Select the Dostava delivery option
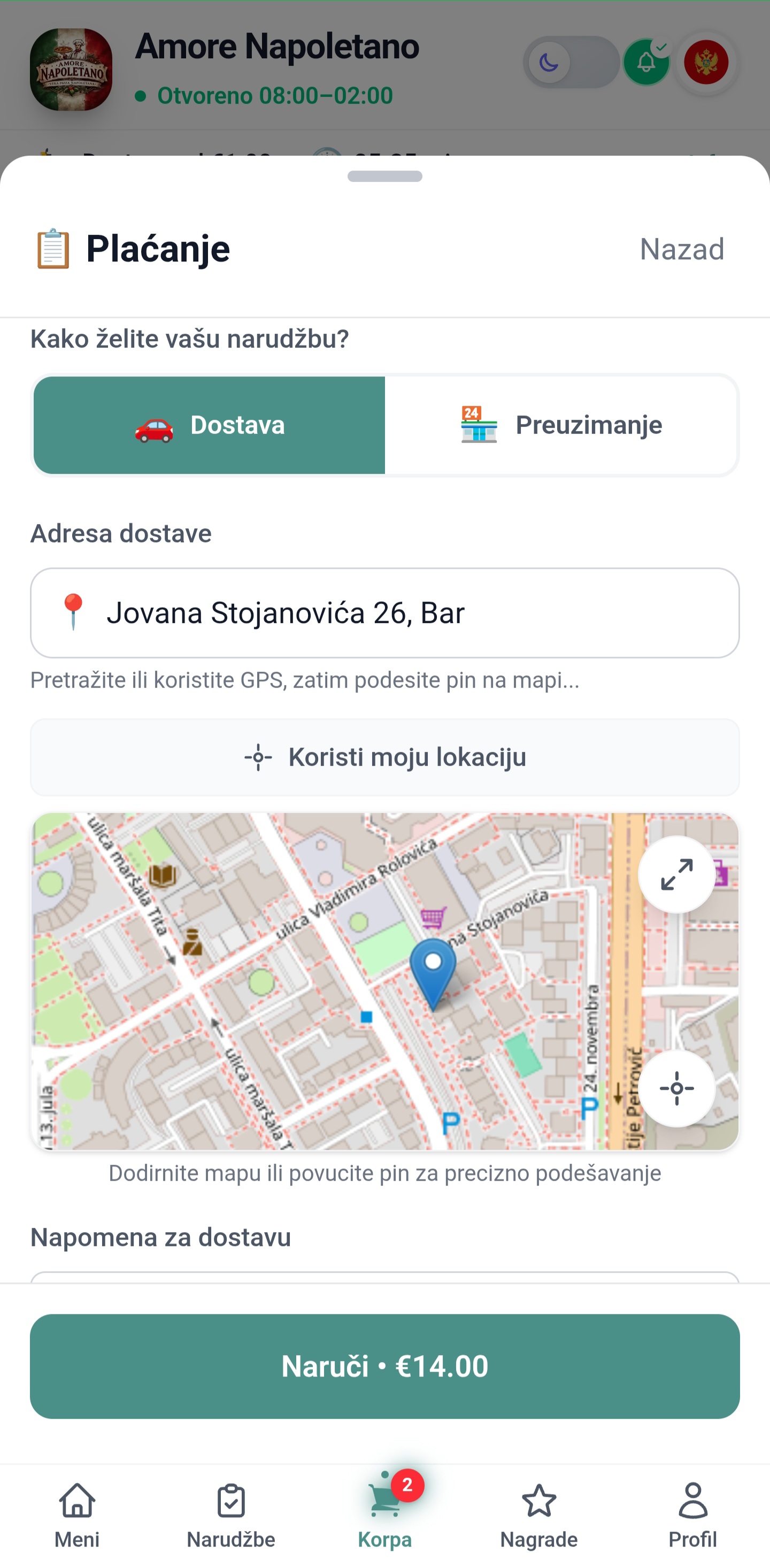This screenshot has width=770, height=1568. pos(210,425)
